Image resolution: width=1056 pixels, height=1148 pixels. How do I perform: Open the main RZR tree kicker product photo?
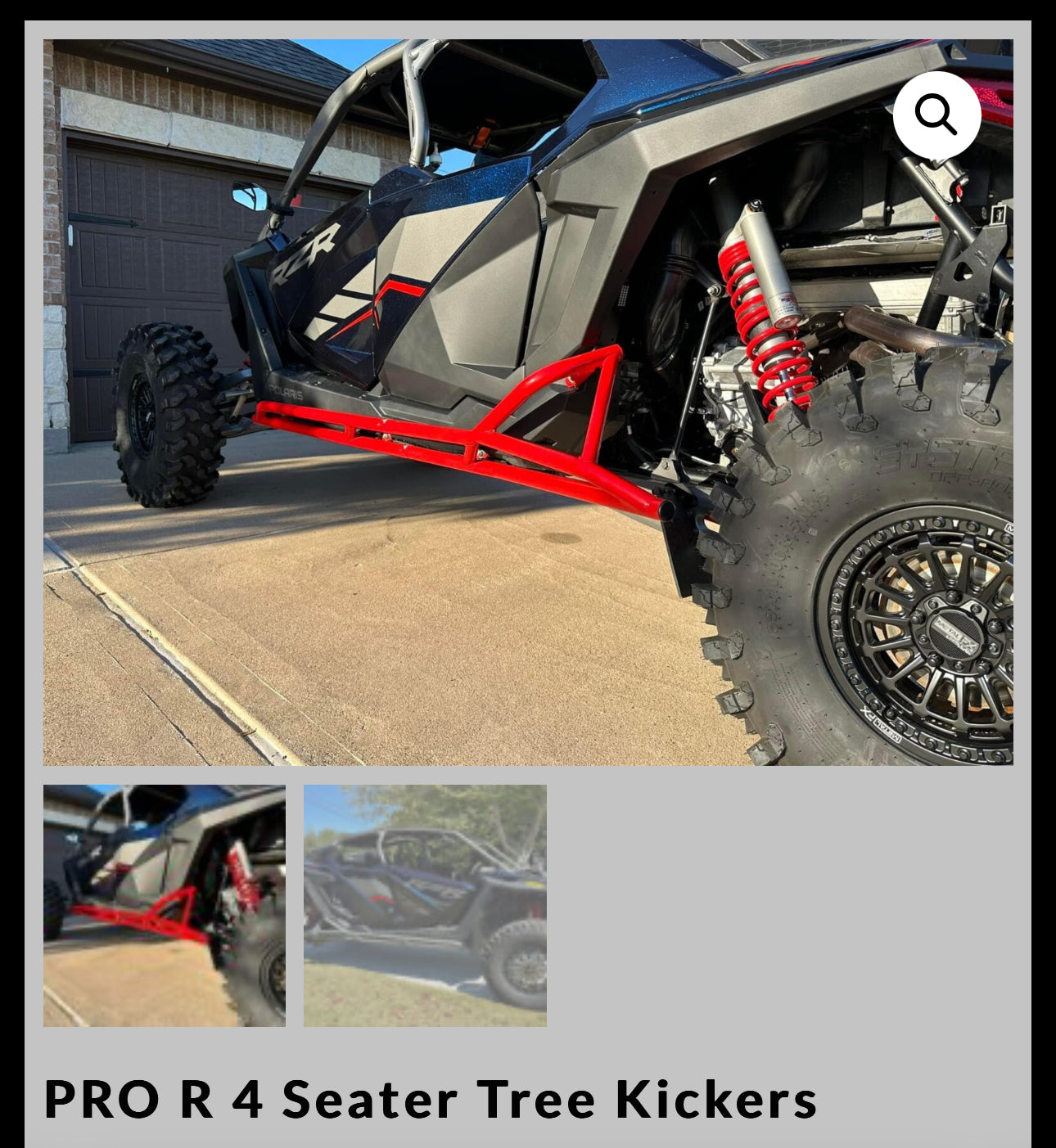click(528, 403)
